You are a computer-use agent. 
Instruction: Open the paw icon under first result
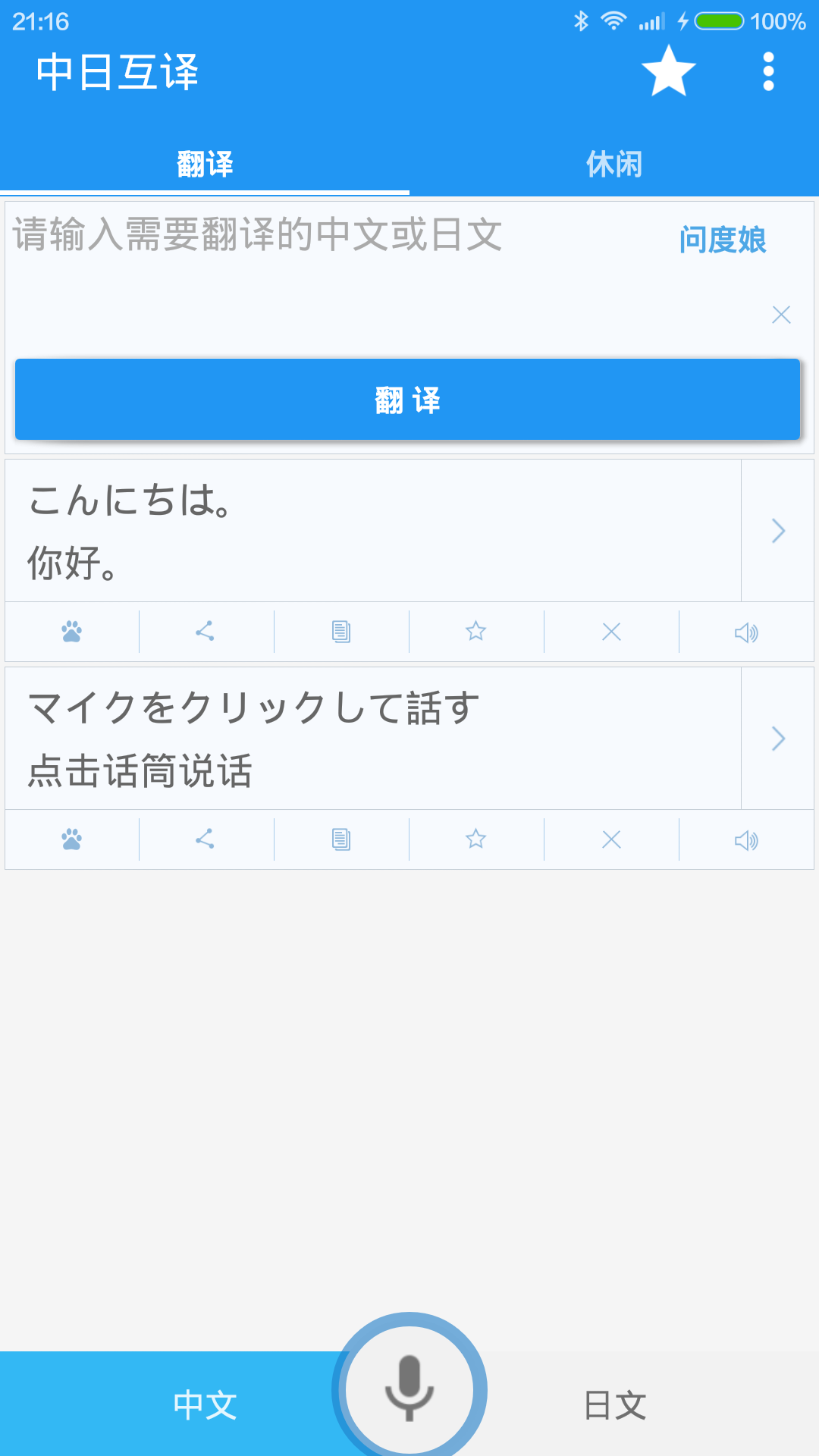click(x=70, y=631)
